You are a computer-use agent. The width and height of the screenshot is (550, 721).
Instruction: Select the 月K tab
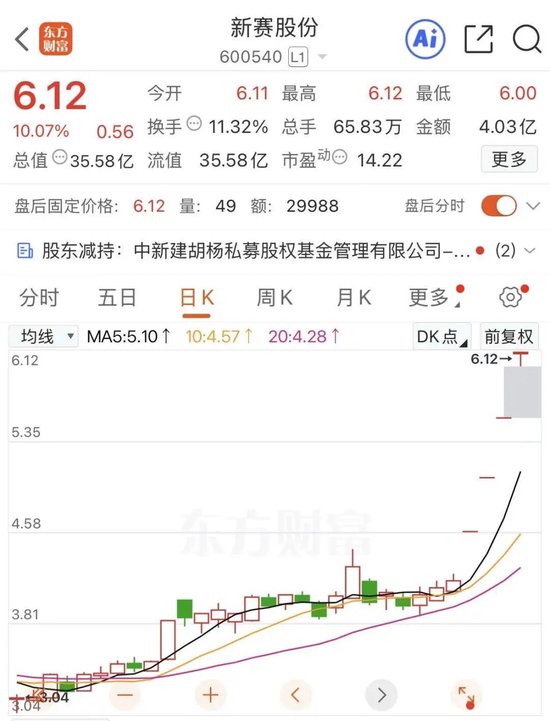tap(354, 298)
